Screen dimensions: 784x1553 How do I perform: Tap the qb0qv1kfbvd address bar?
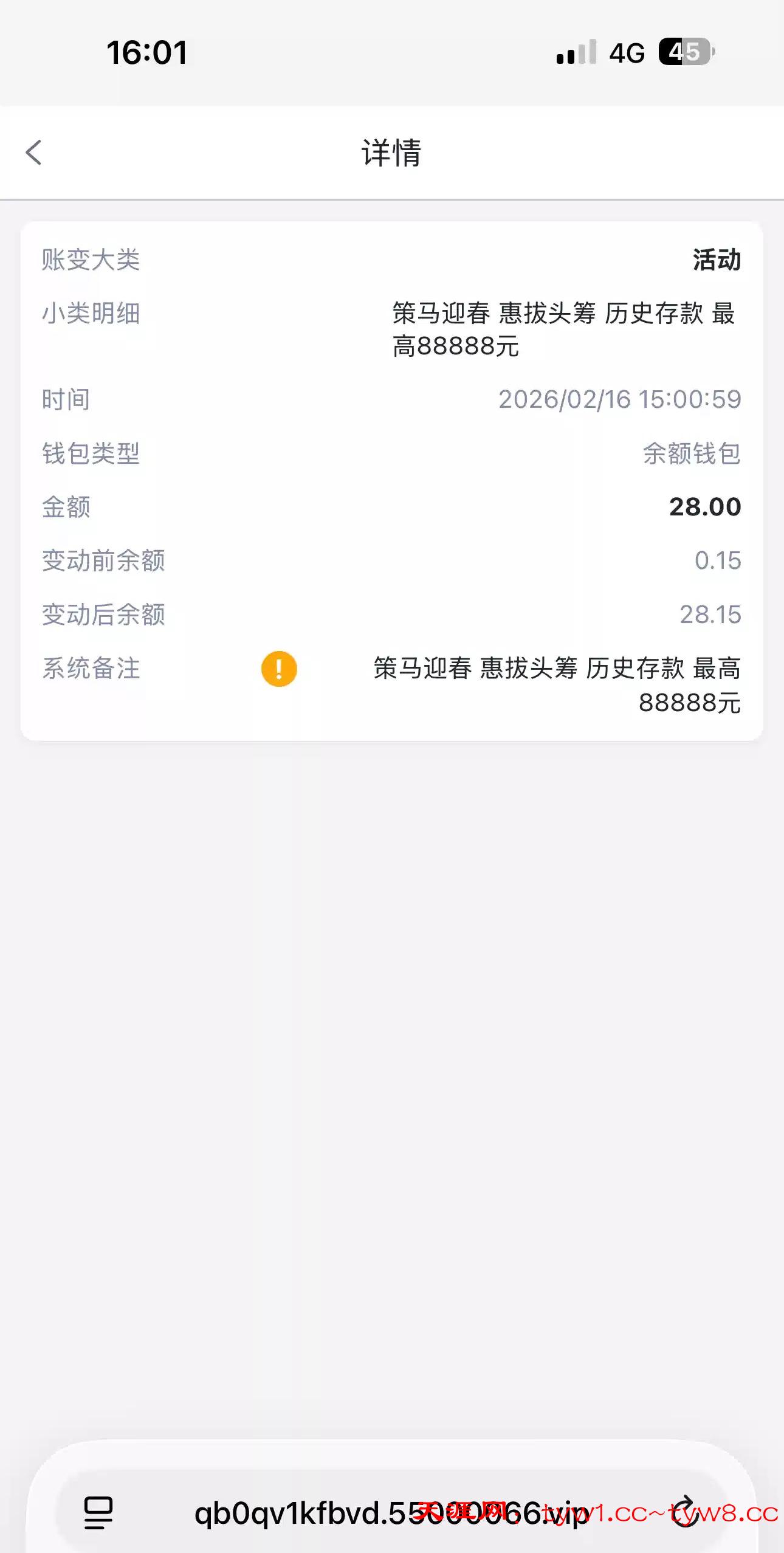[389, 1512]
